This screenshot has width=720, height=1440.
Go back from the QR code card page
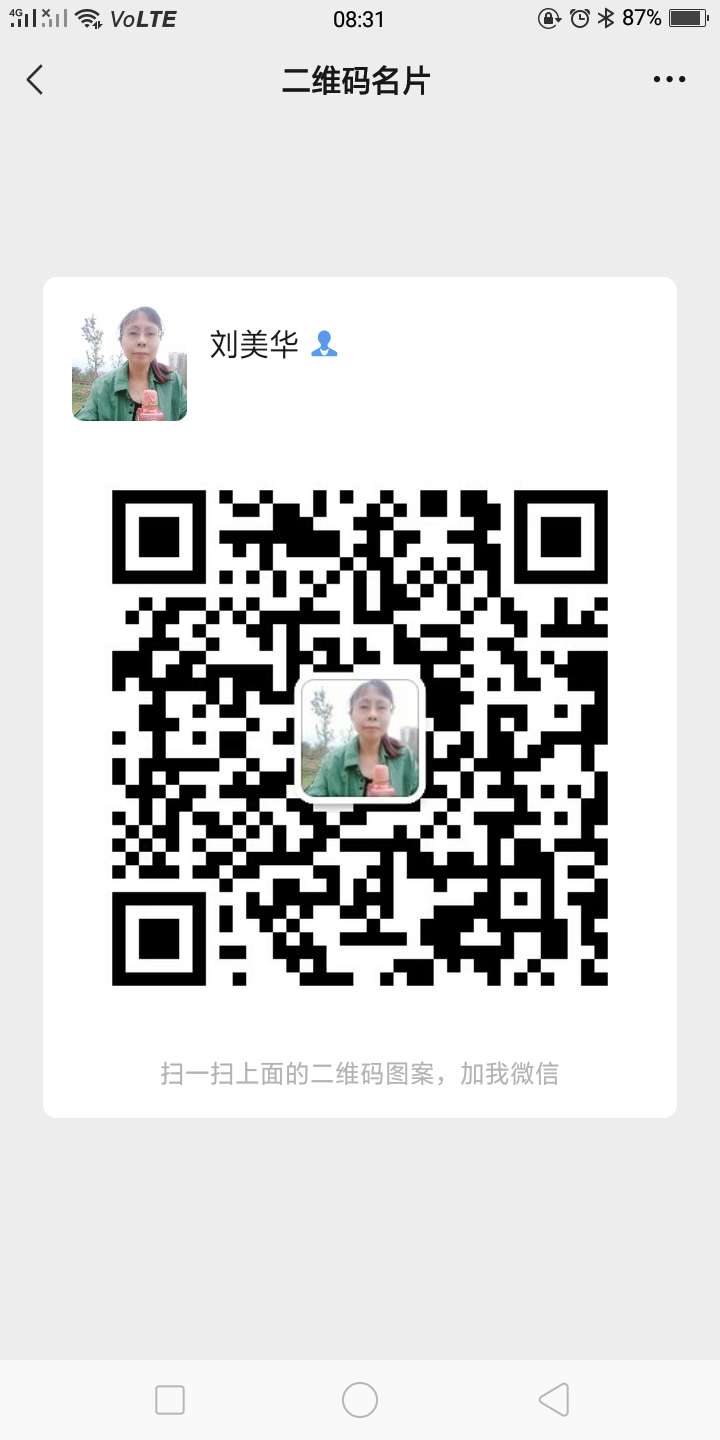click(36, 80)
